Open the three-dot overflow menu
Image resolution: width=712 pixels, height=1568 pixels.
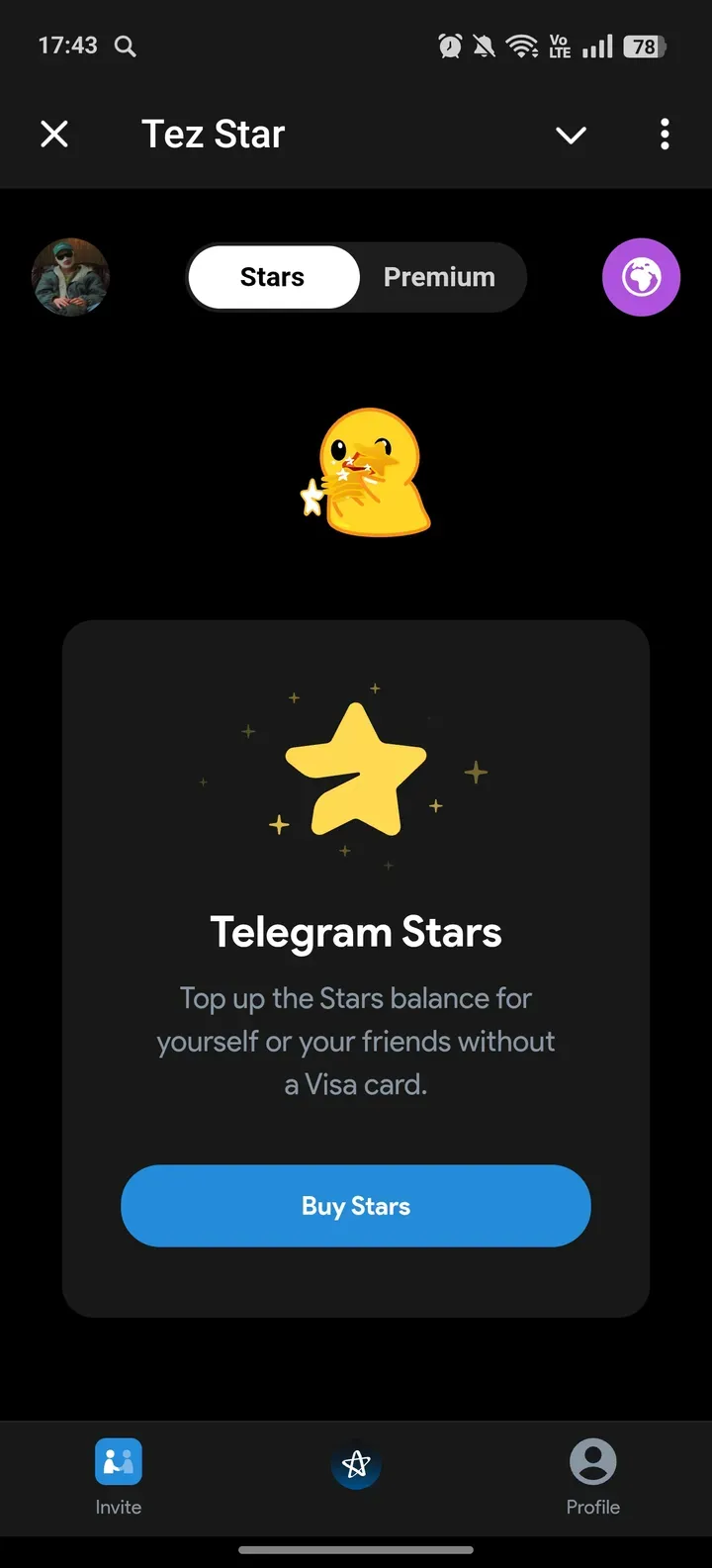(x=664, y=134)
